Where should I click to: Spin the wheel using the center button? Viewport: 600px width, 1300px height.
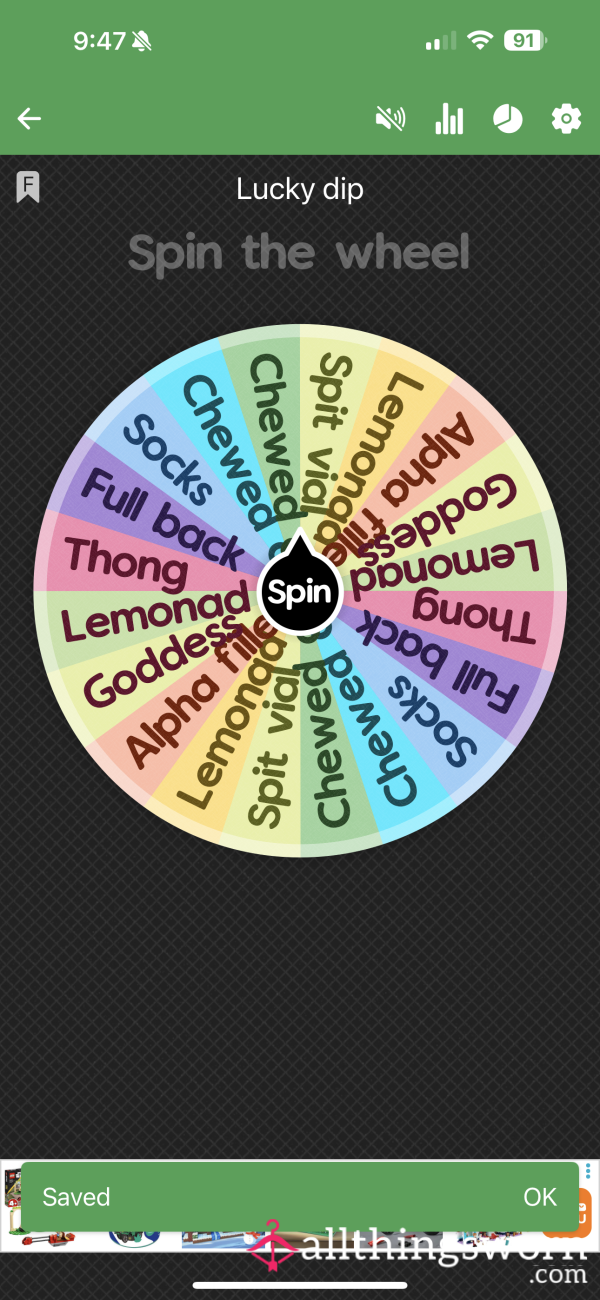(300, 592)
